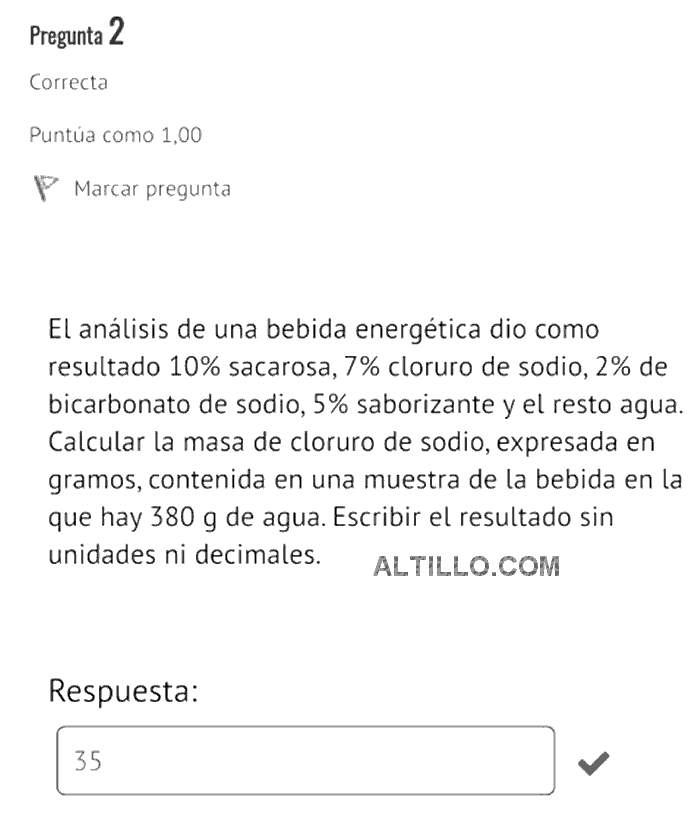This screenshot has width=700, height=817.
Task: Tap the Respuesta answer field
Action: (x=305, y=761)
